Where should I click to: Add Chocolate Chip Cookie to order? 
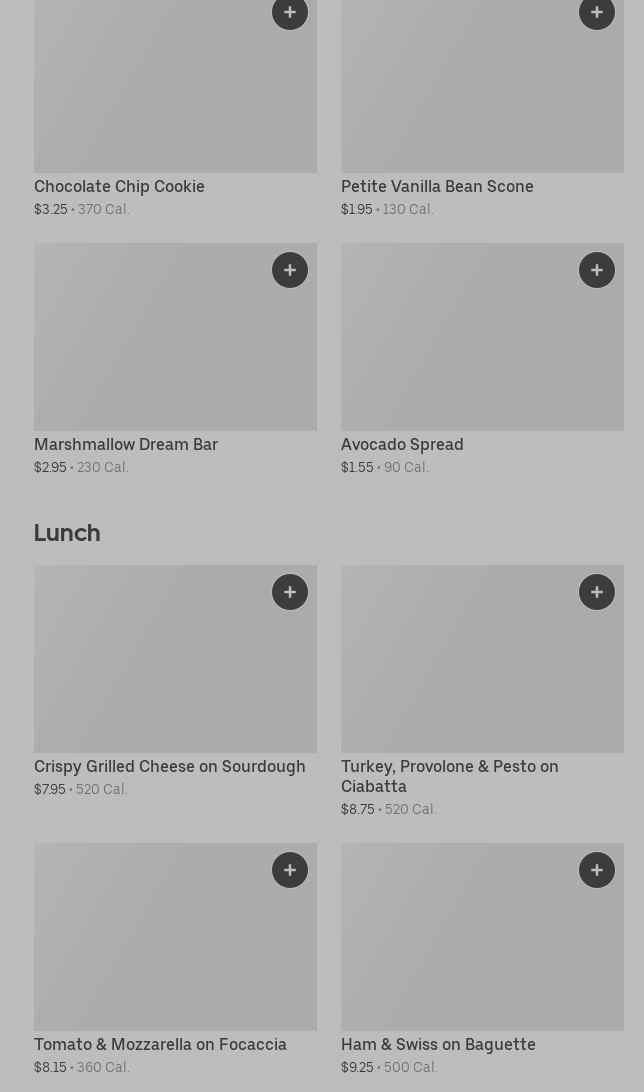290,12
